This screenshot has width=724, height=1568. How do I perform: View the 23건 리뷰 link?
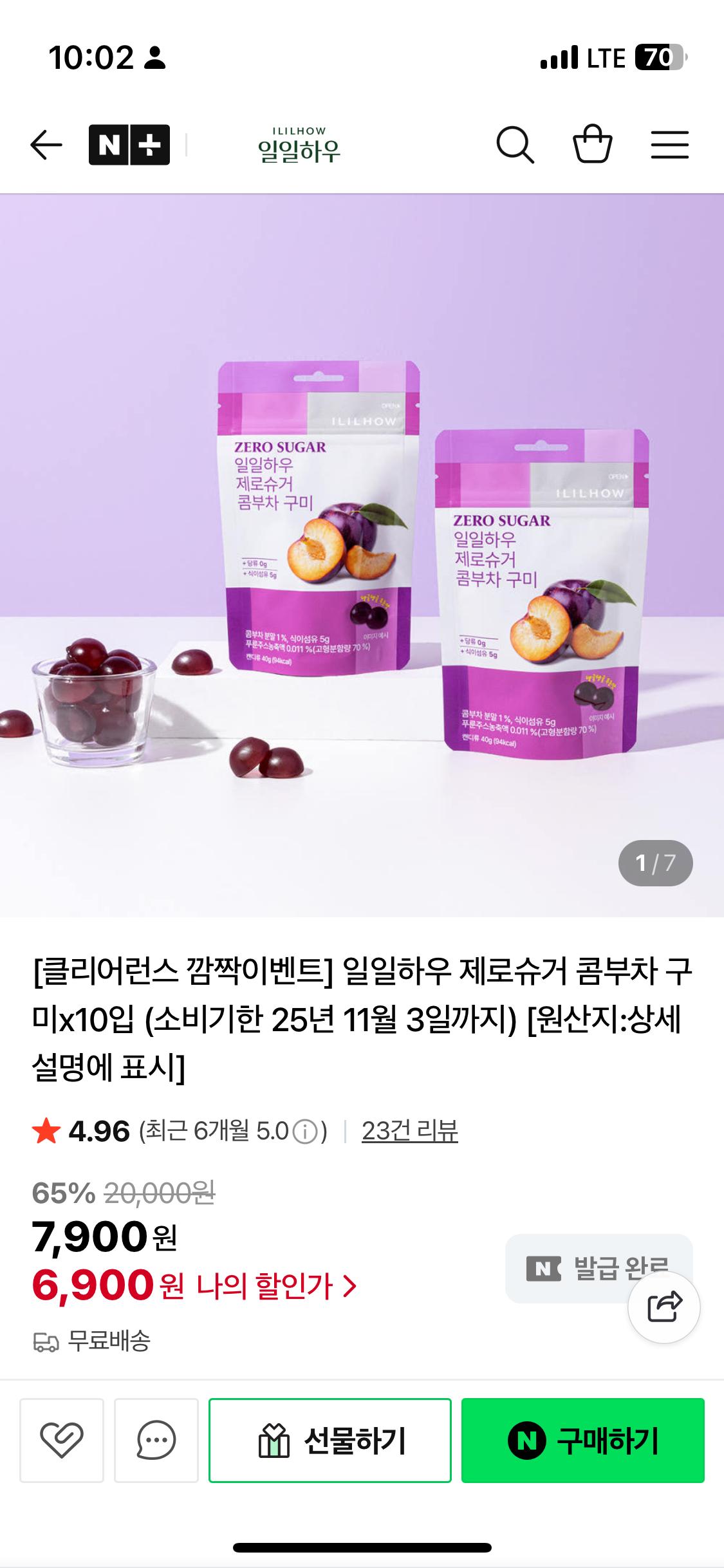point(409,1131)
